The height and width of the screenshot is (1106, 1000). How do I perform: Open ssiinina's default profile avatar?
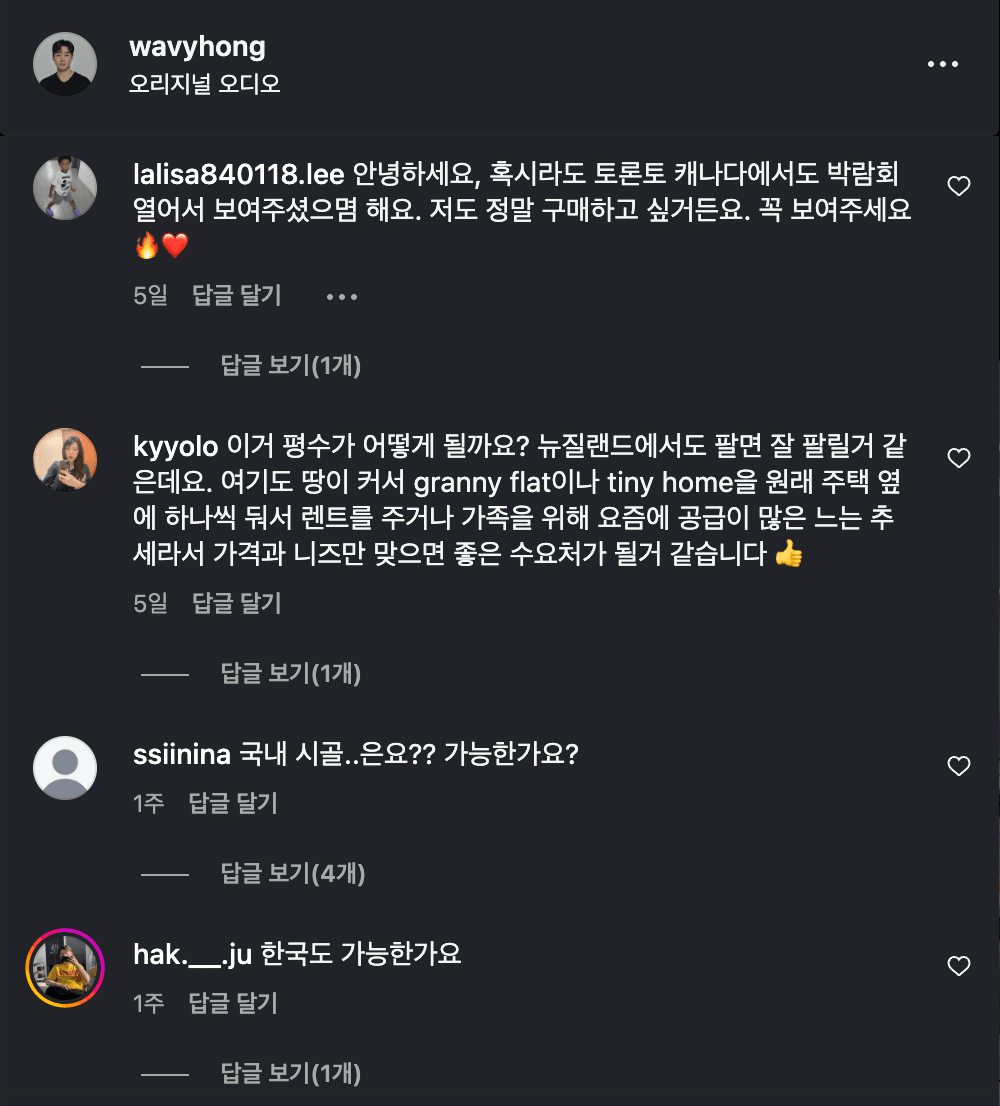coord(65,767)
